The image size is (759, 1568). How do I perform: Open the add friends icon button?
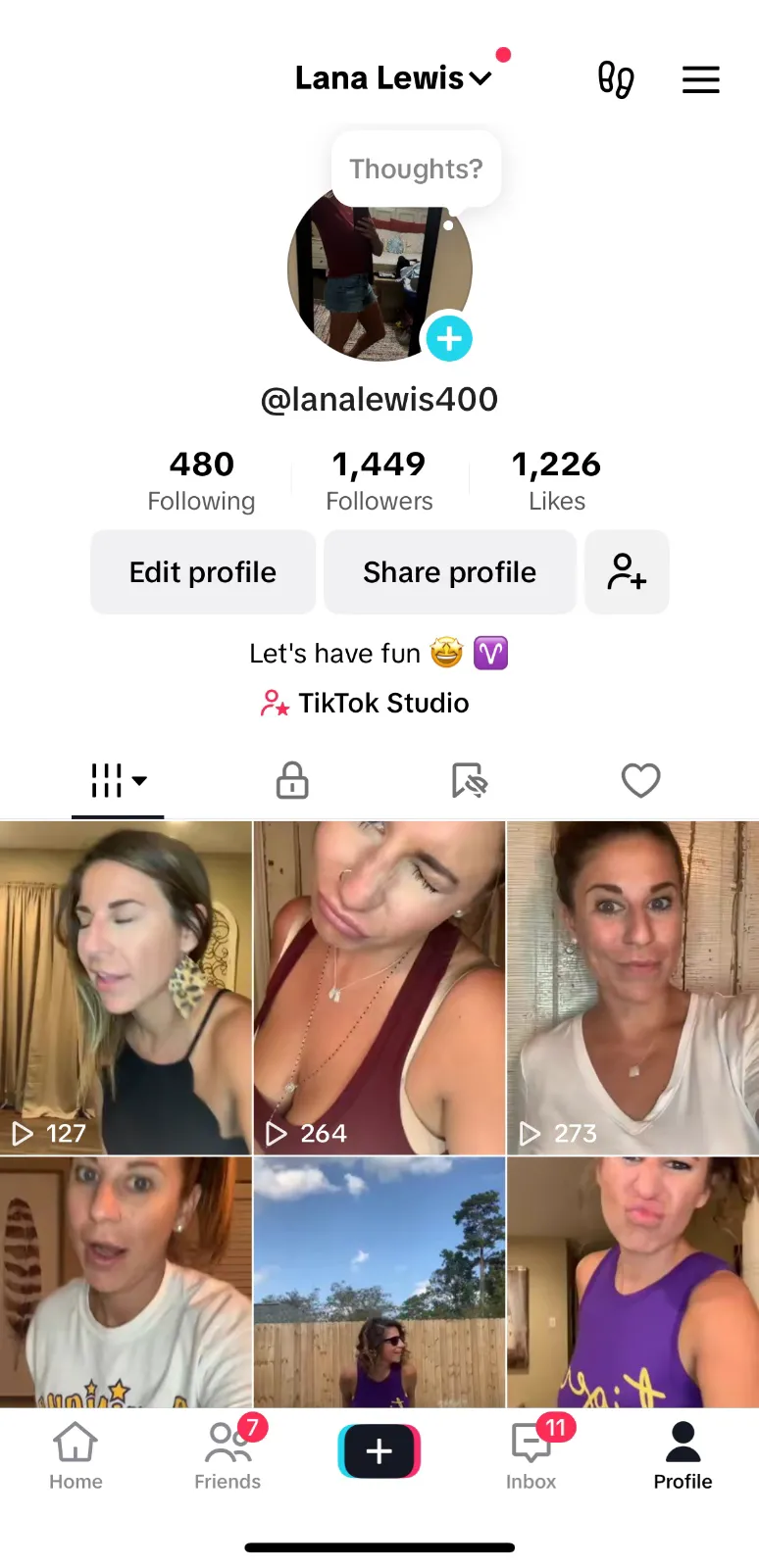pos(627,572)
